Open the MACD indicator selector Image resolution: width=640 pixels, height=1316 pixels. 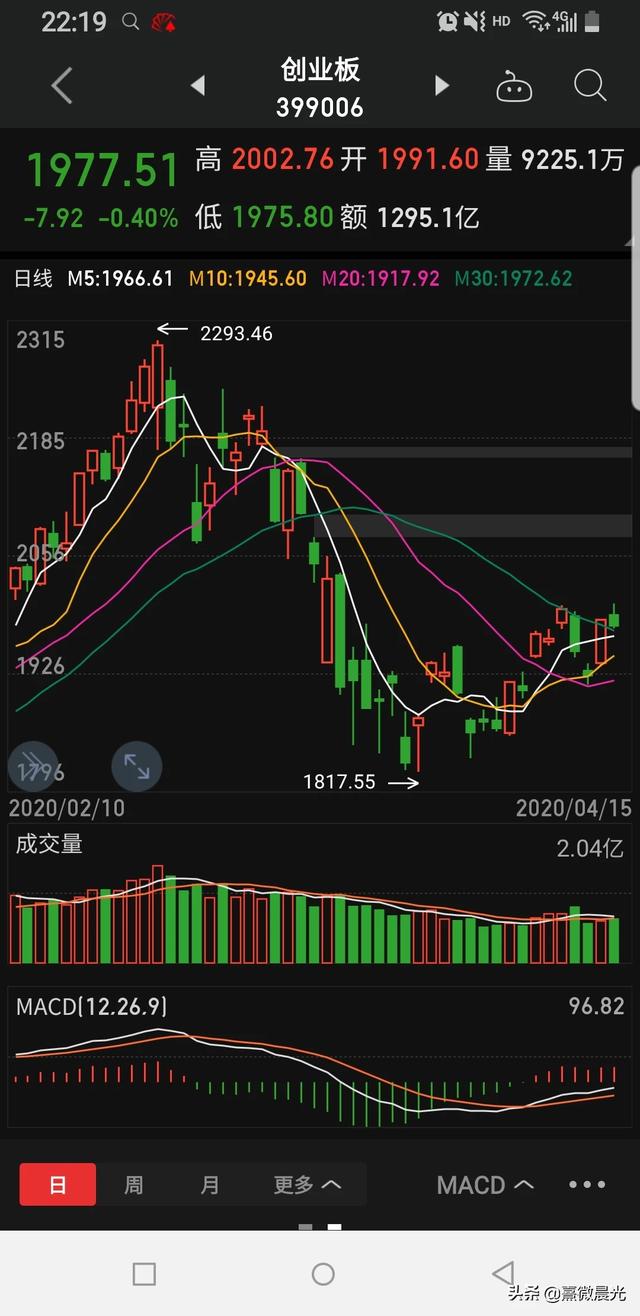pos(485,1185)
